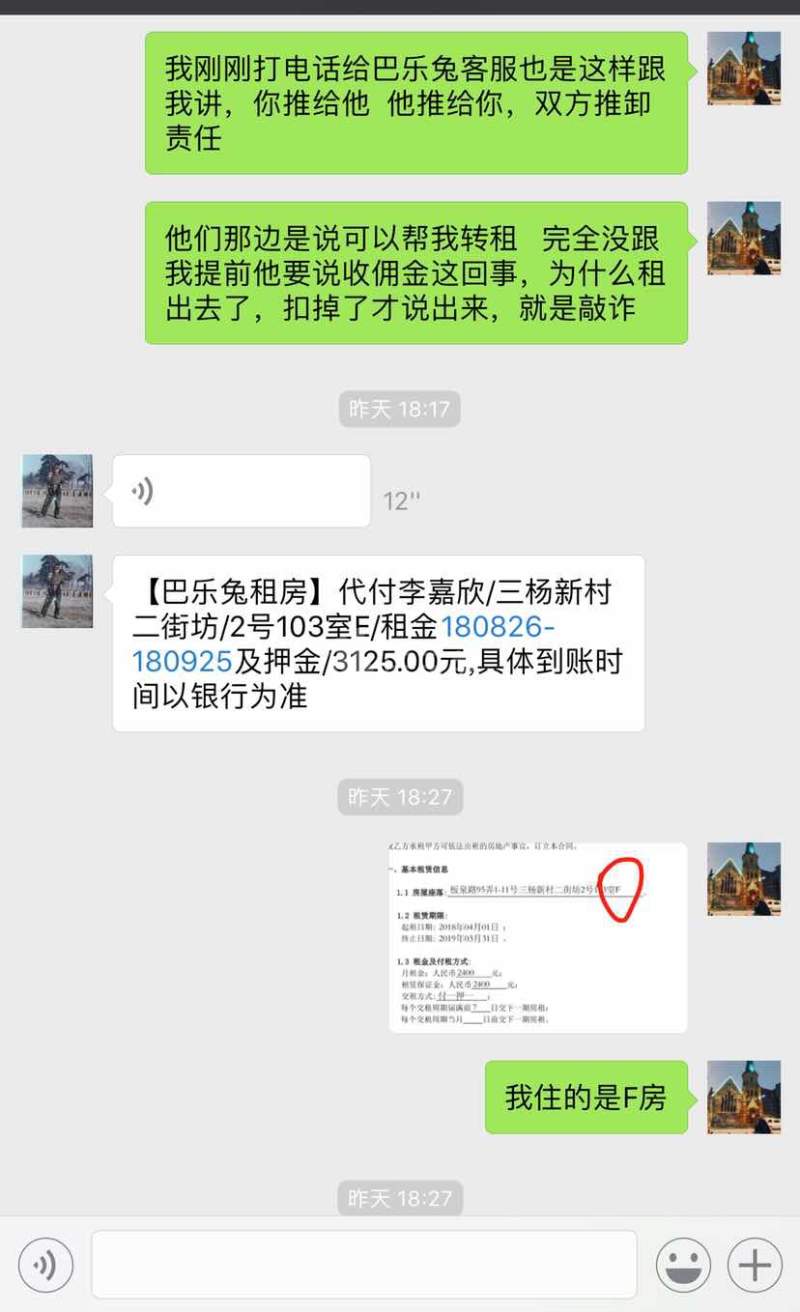The height and width of the screenshot is (1312, 800).
Task: Open the plus attachment menu
Action: (x=754, y=1265)
